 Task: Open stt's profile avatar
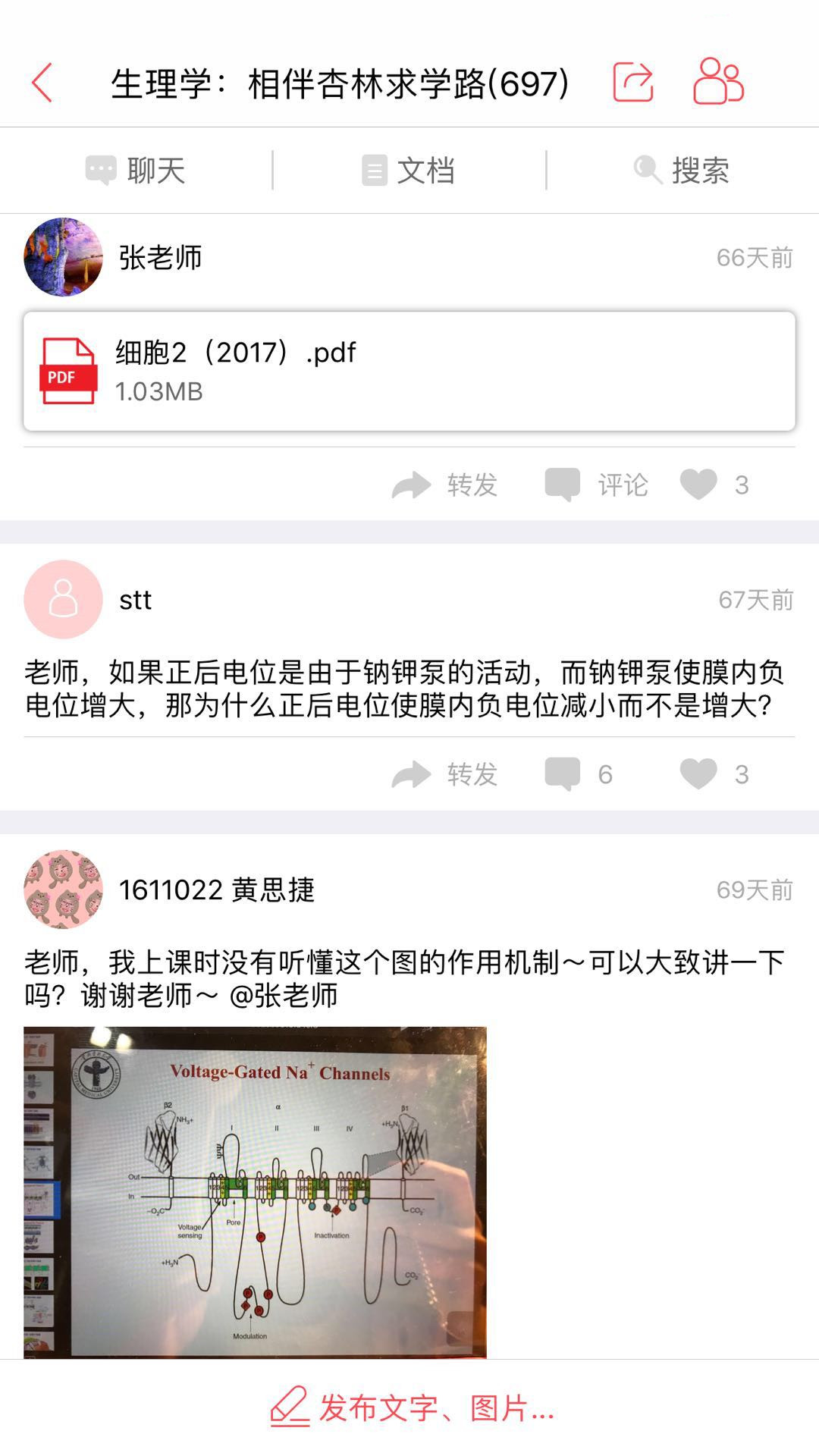click(x=64, y=600)
